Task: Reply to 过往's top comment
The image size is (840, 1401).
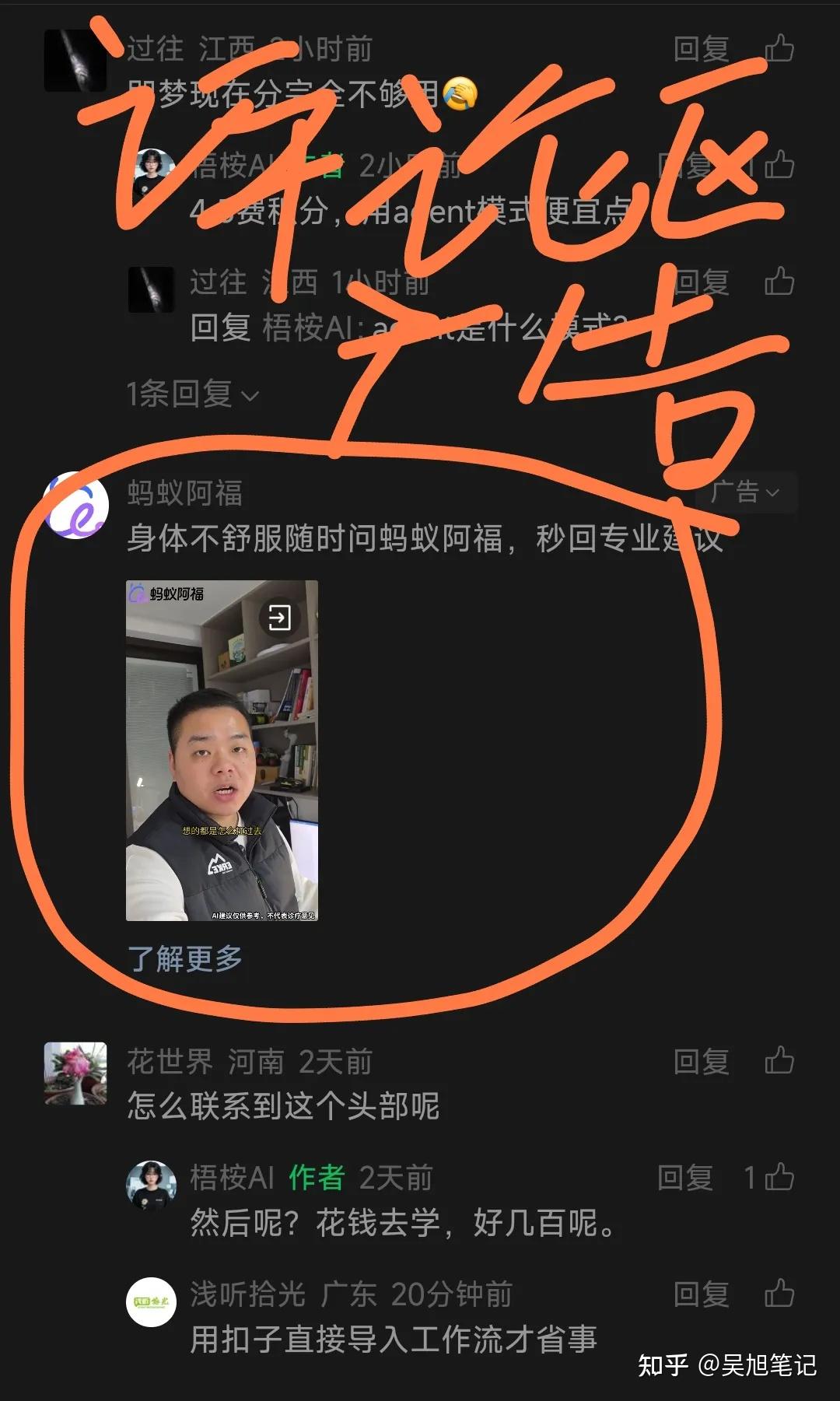Action: [701, 49]
